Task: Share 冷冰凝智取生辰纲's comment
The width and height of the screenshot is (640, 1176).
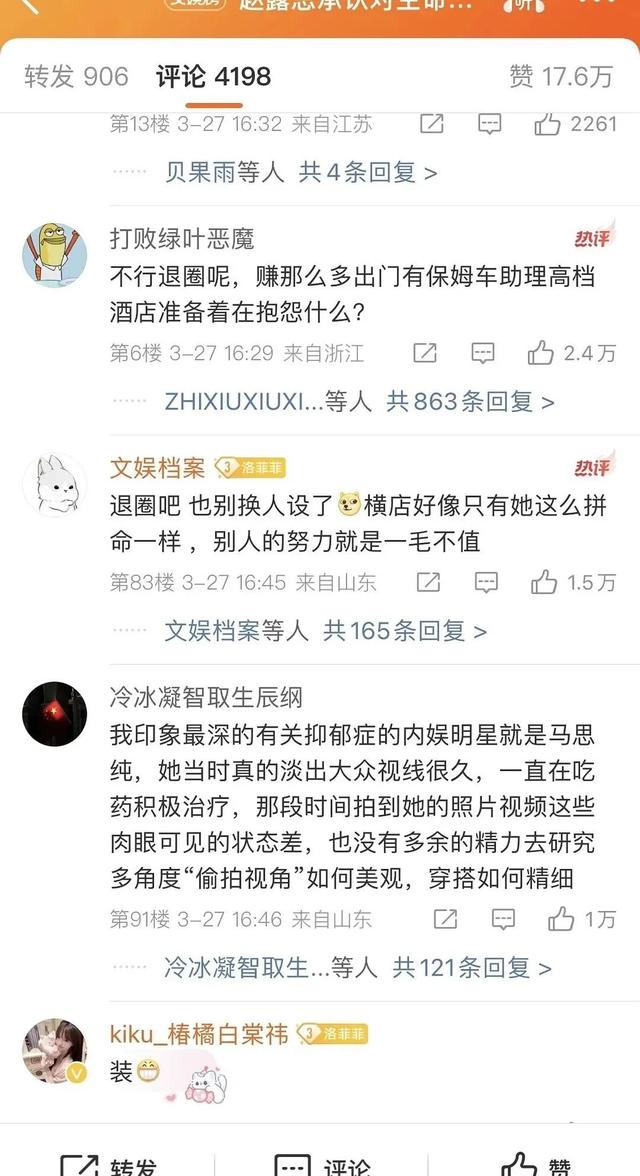Action: click(x=445, y=918)
